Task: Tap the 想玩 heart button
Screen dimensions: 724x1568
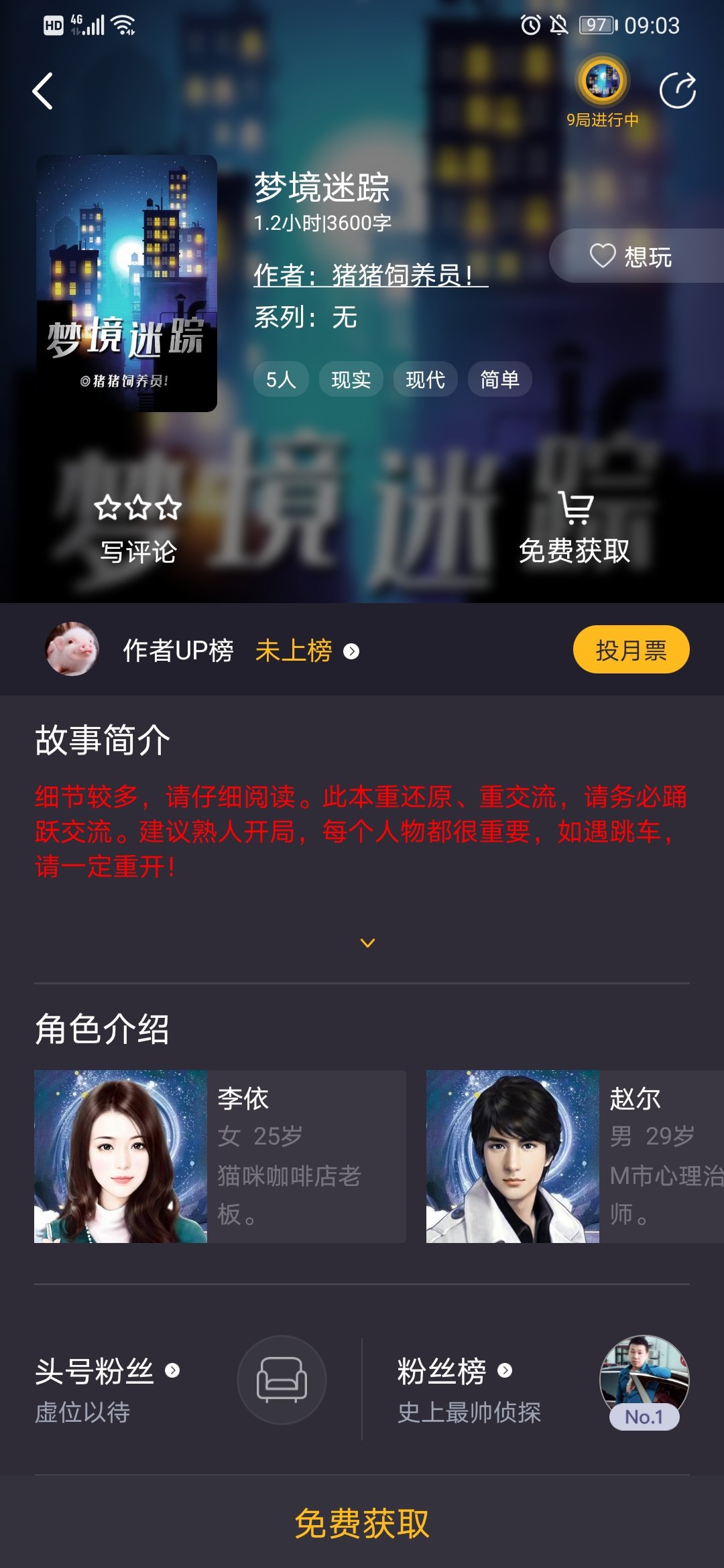Action: pos(631,256)
